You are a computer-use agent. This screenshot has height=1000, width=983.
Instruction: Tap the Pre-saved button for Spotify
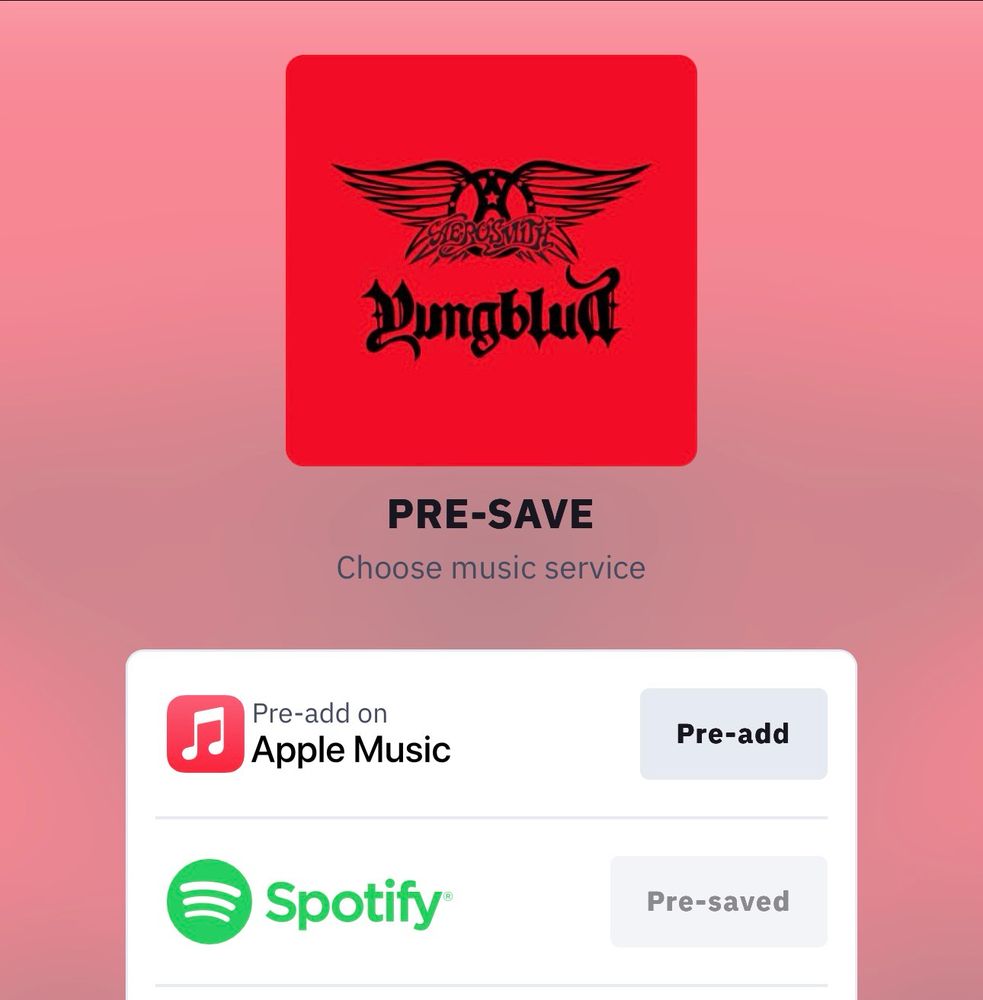(x=718, y=901)
